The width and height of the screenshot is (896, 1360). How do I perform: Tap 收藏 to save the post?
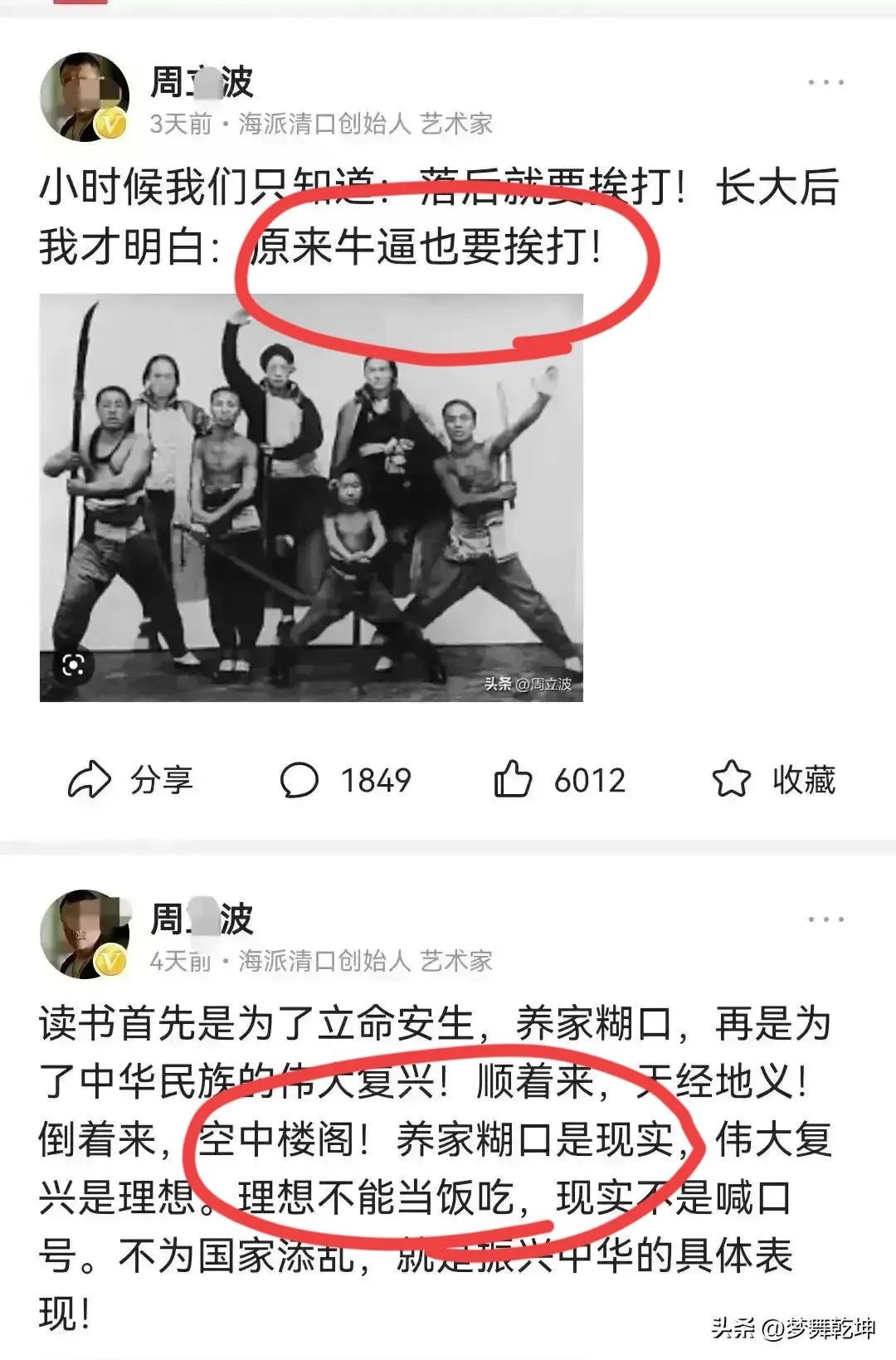pyautogui.click(x=773, y=780)
